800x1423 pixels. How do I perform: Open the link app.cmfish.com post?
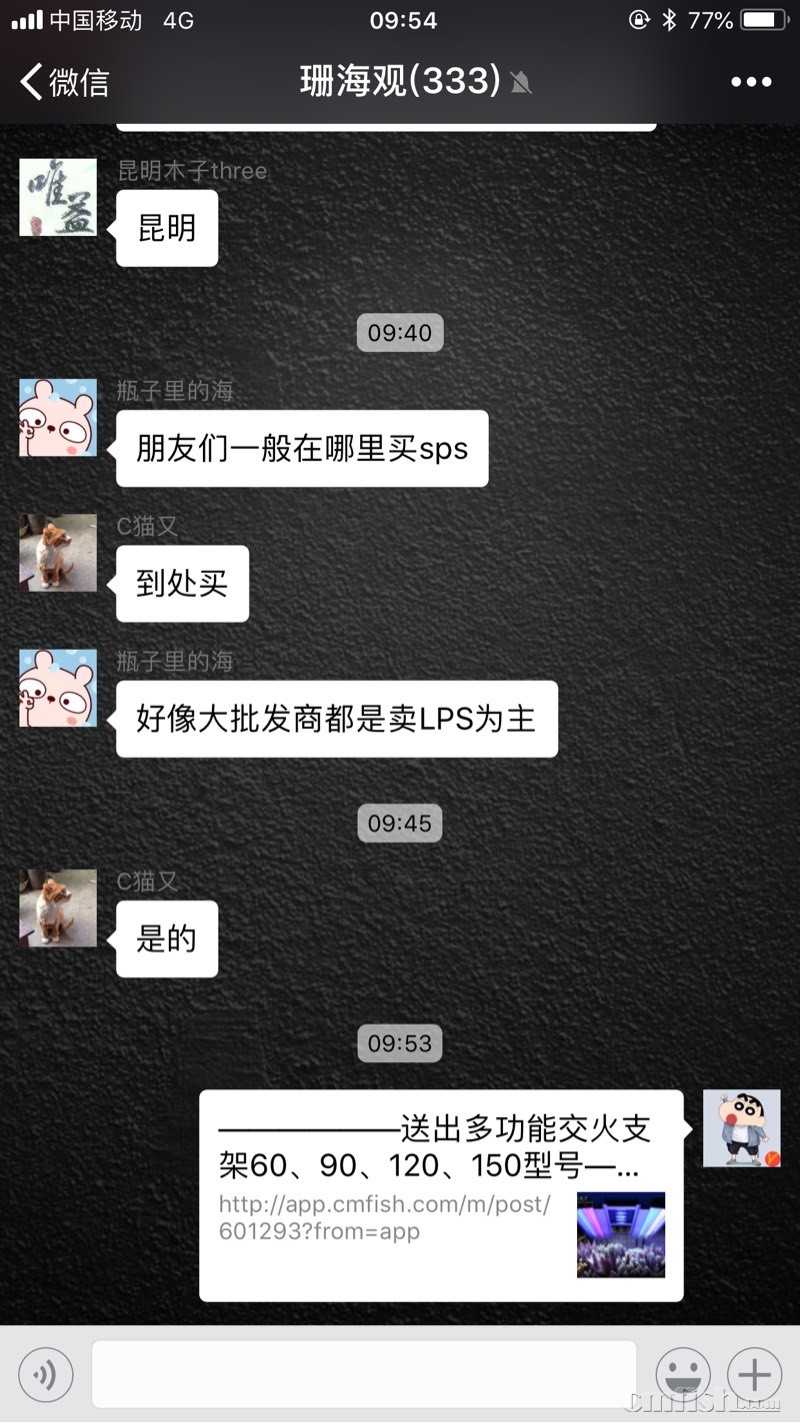tap(387, 1218)
